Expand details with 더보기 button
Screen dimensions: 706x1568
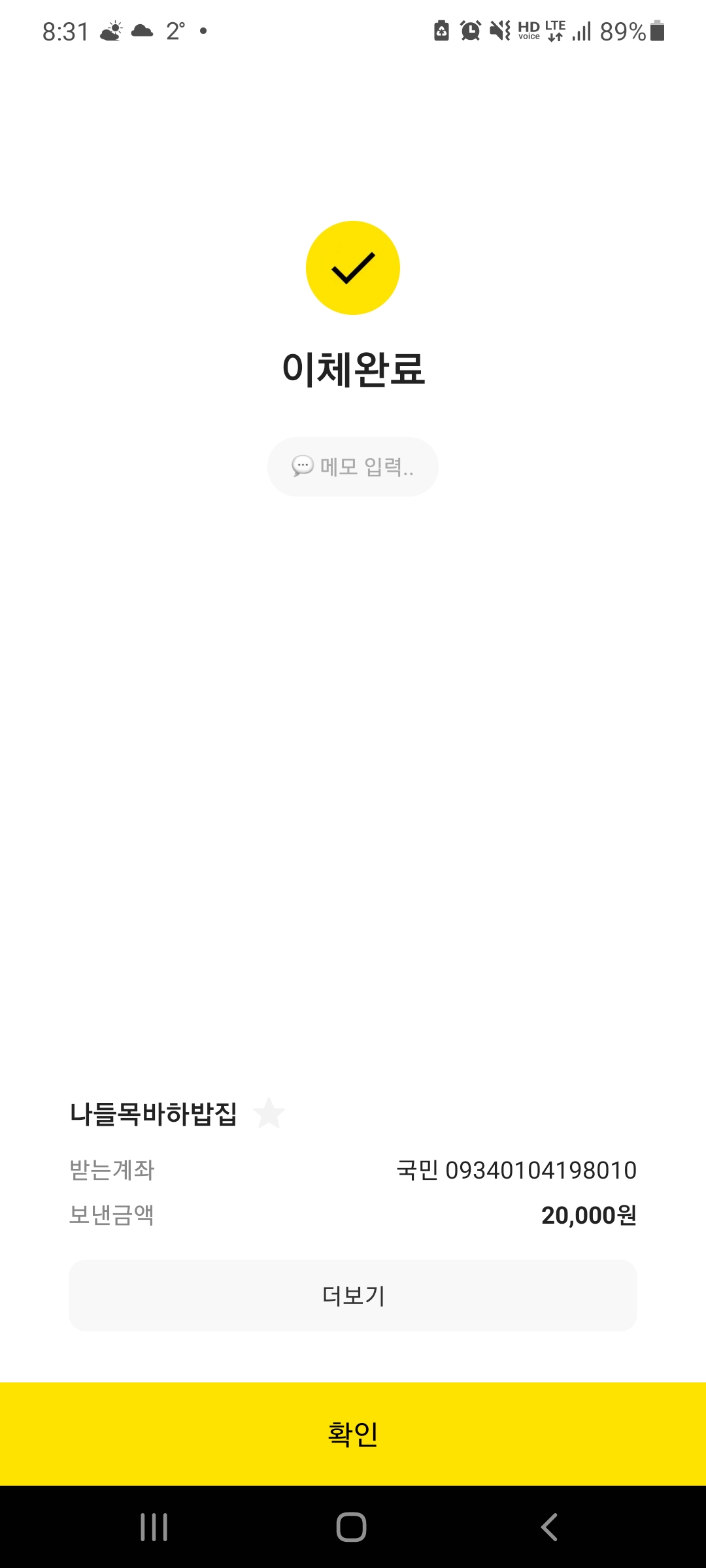pos(353,1296)
